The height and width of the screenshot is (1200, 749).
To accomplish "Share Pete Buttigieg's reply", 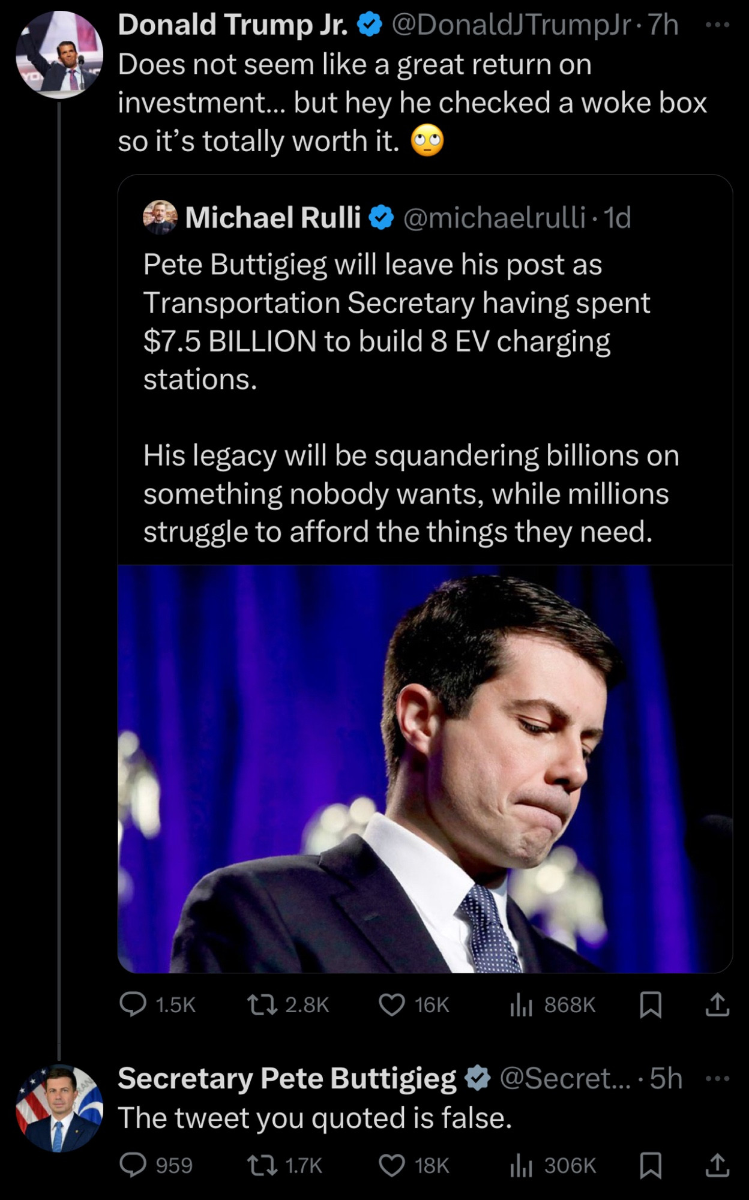I will (718, 1165).
